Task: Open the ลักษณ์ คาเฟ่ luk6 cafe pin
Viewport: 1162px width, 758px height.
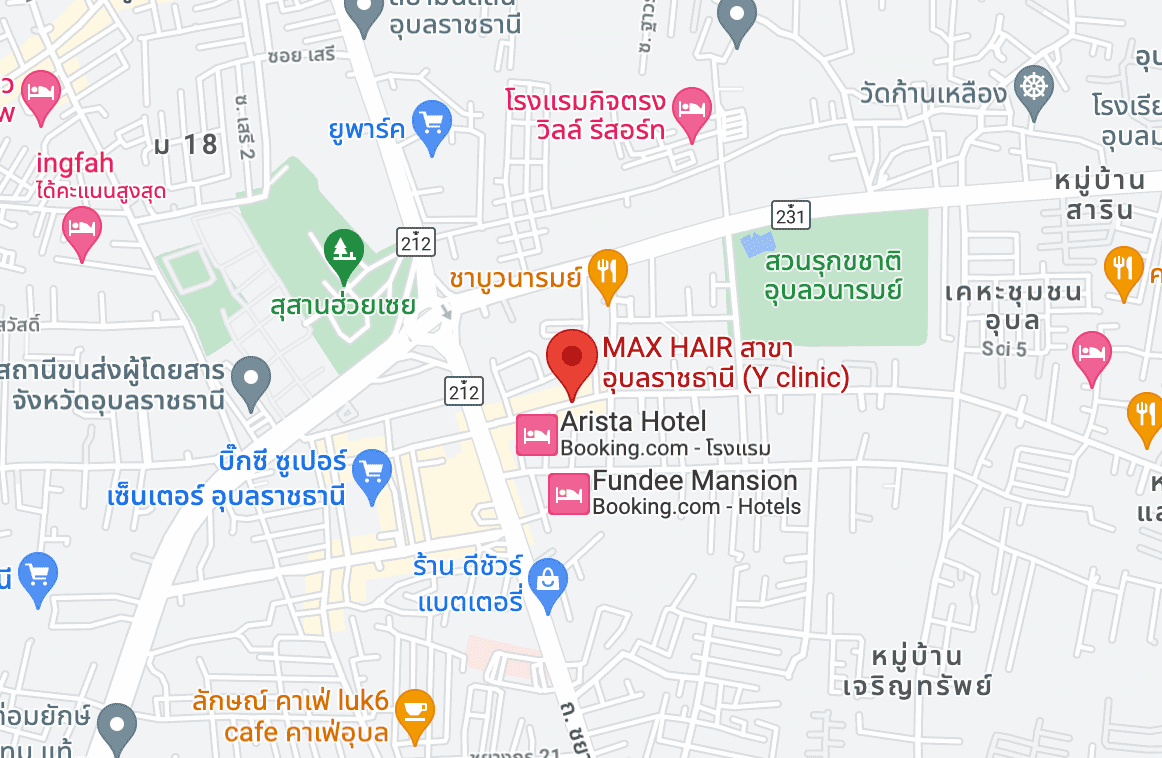Action: pos(414,710)
